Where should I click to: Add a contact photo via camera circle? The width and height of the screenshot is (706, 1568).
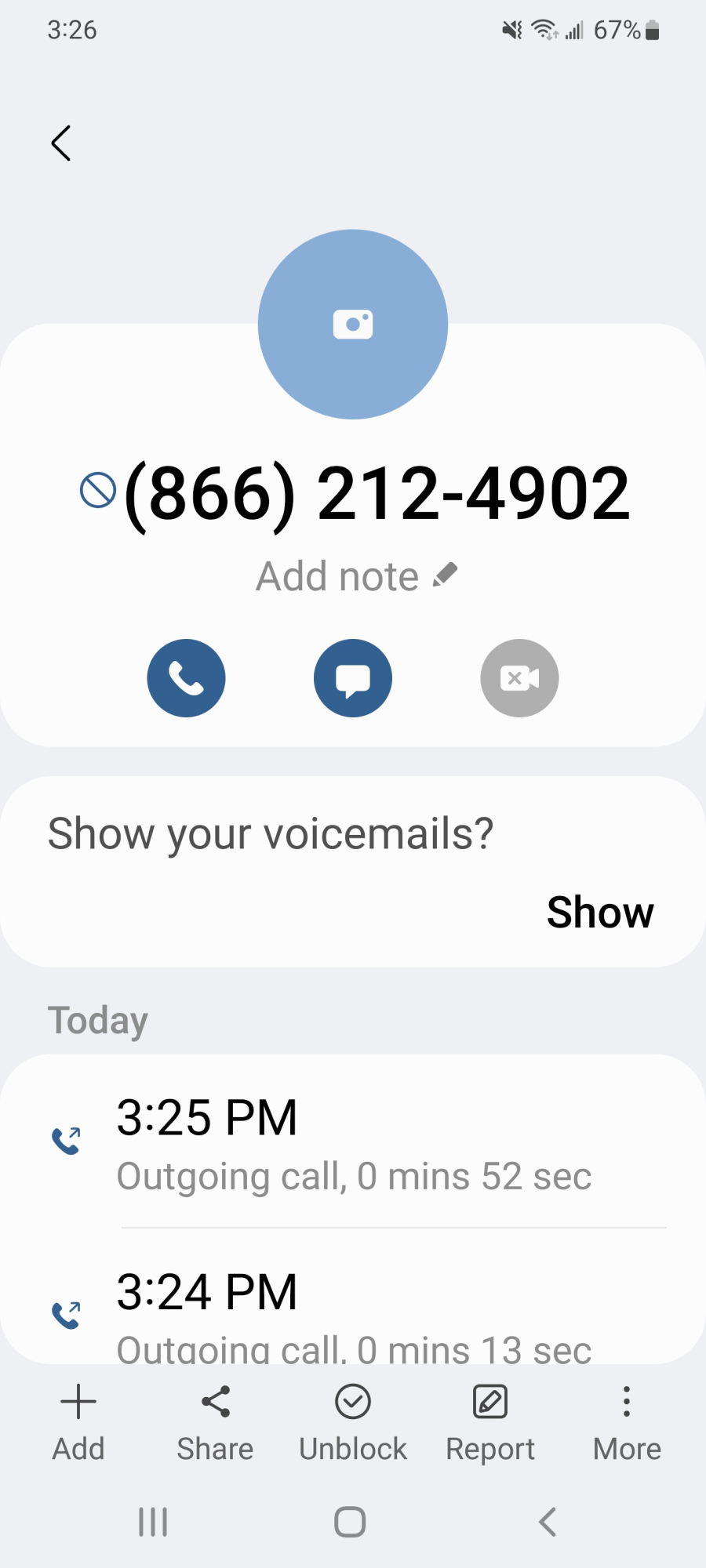pos(353,324)
